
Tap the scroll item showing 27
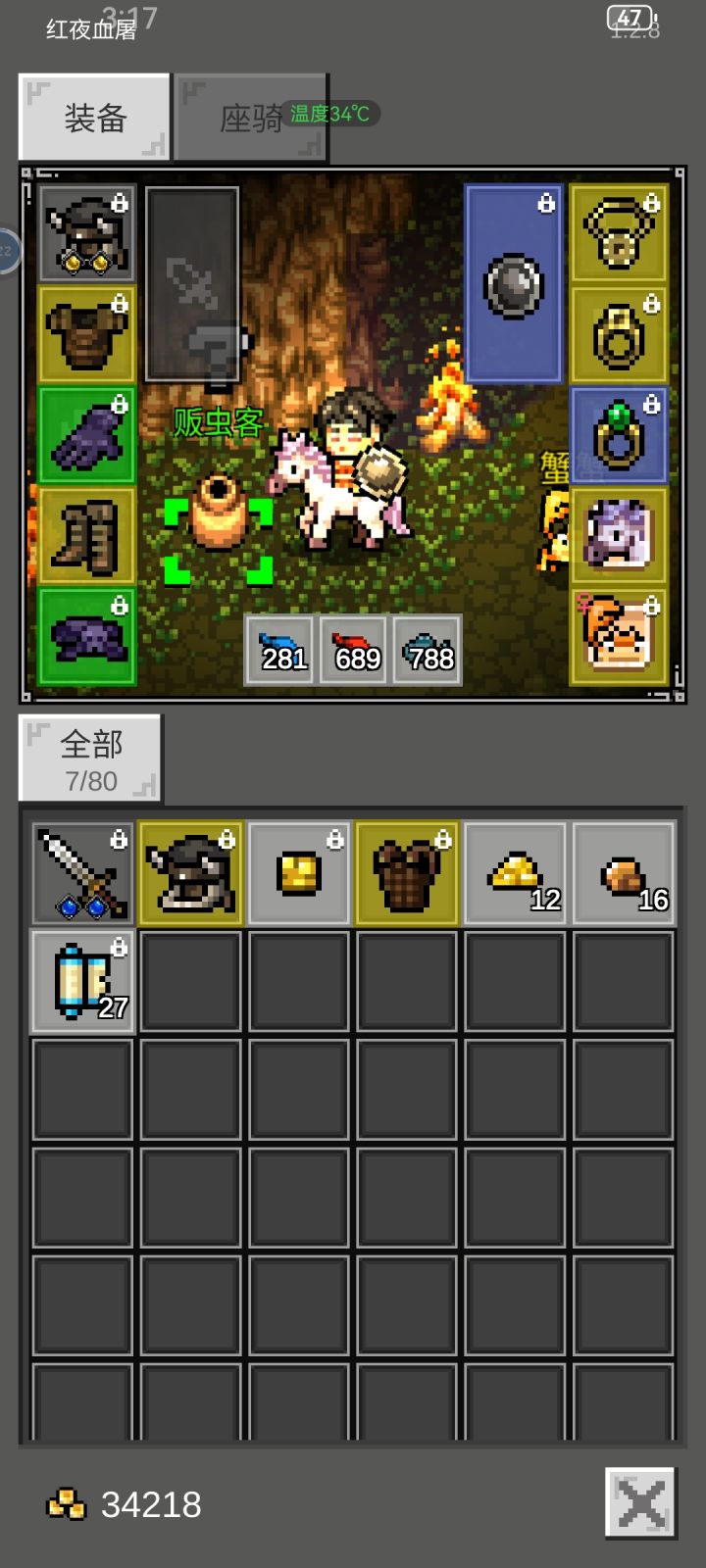82,980
